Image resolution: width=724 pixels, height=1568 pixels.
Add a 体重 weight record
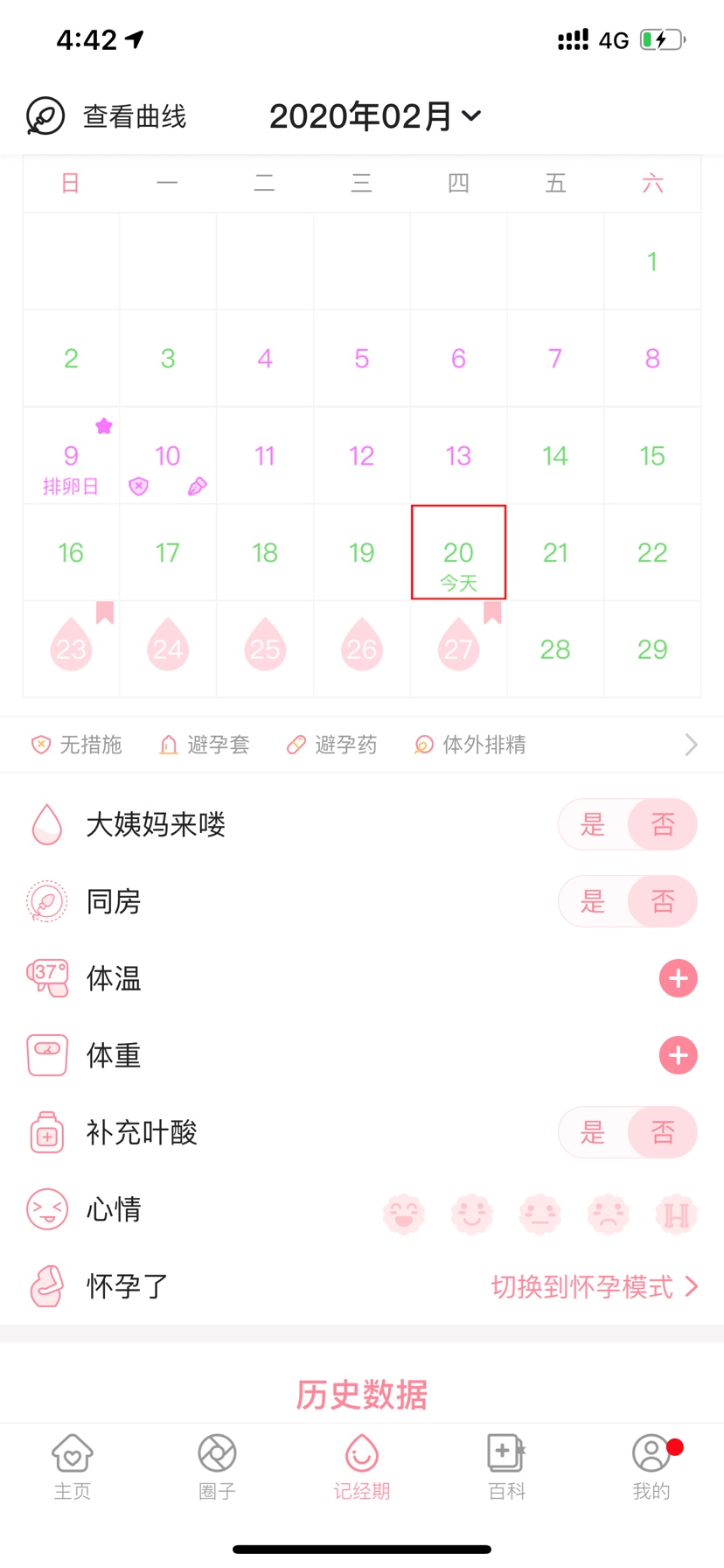coord(678,1055)
